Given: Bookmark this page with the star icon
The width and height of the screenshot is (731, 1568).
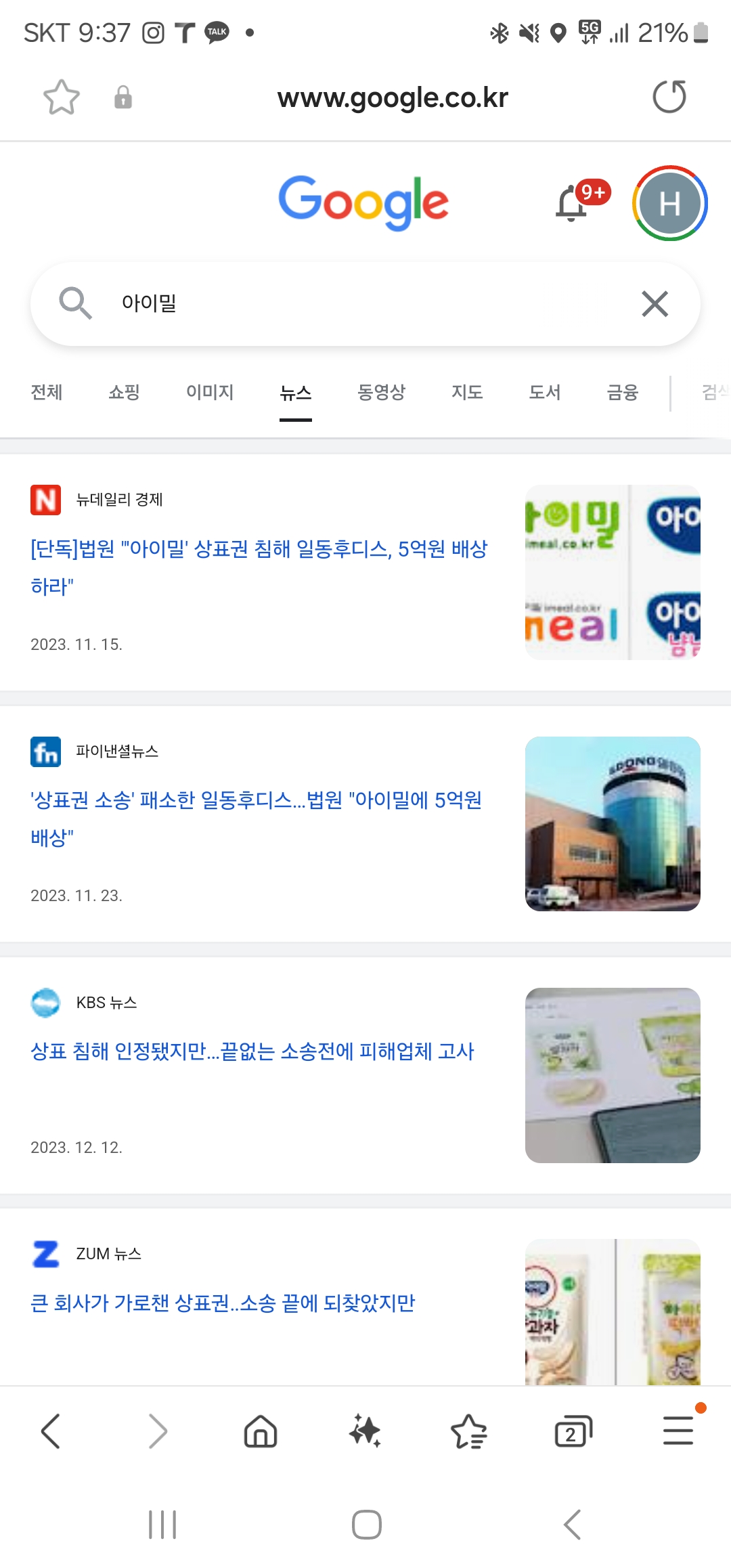Looking at the screenshot, I should [62, 97].
